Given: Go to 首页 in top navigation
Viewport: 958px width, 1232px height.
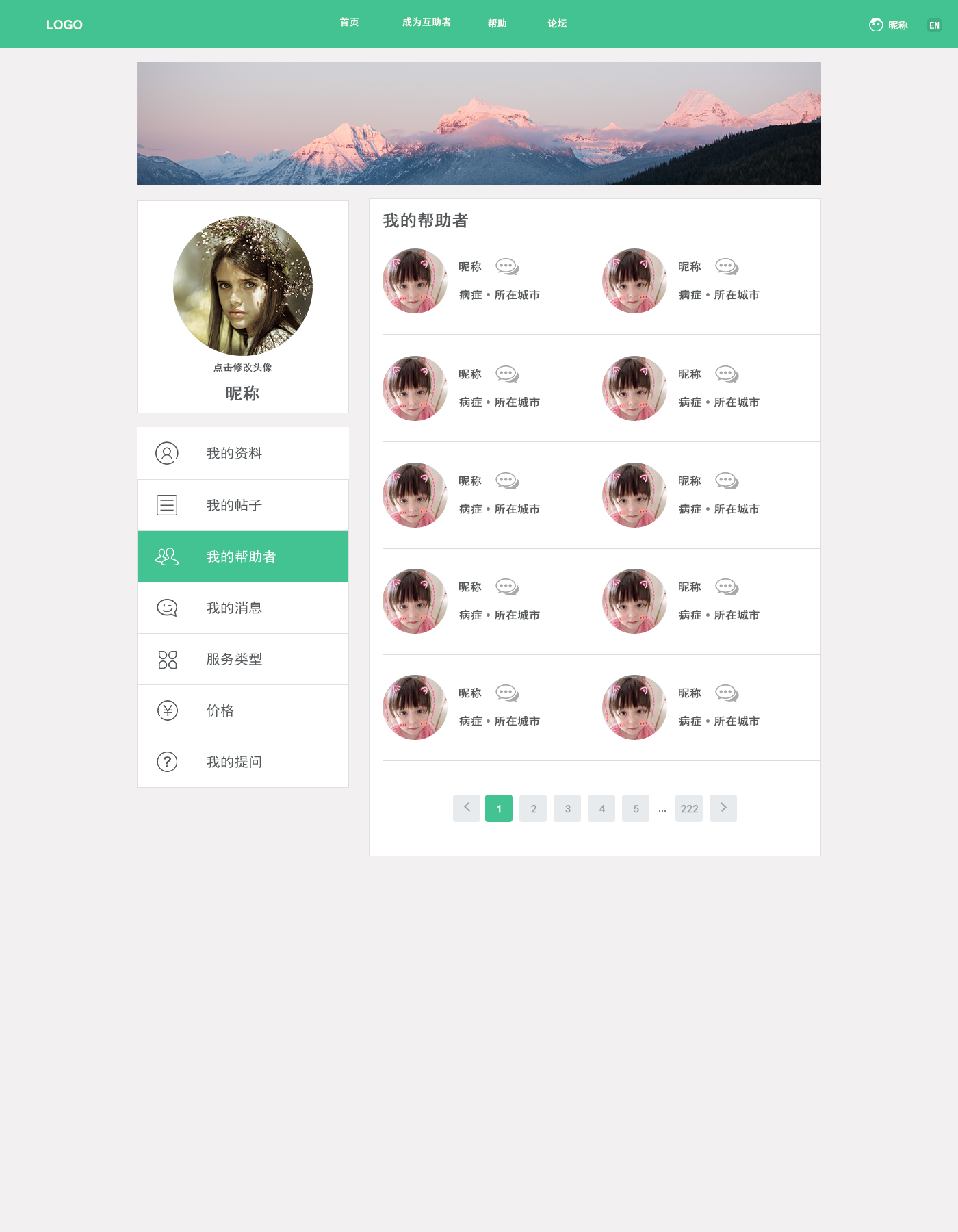Looking at the screenshot, I should point(349,23).
